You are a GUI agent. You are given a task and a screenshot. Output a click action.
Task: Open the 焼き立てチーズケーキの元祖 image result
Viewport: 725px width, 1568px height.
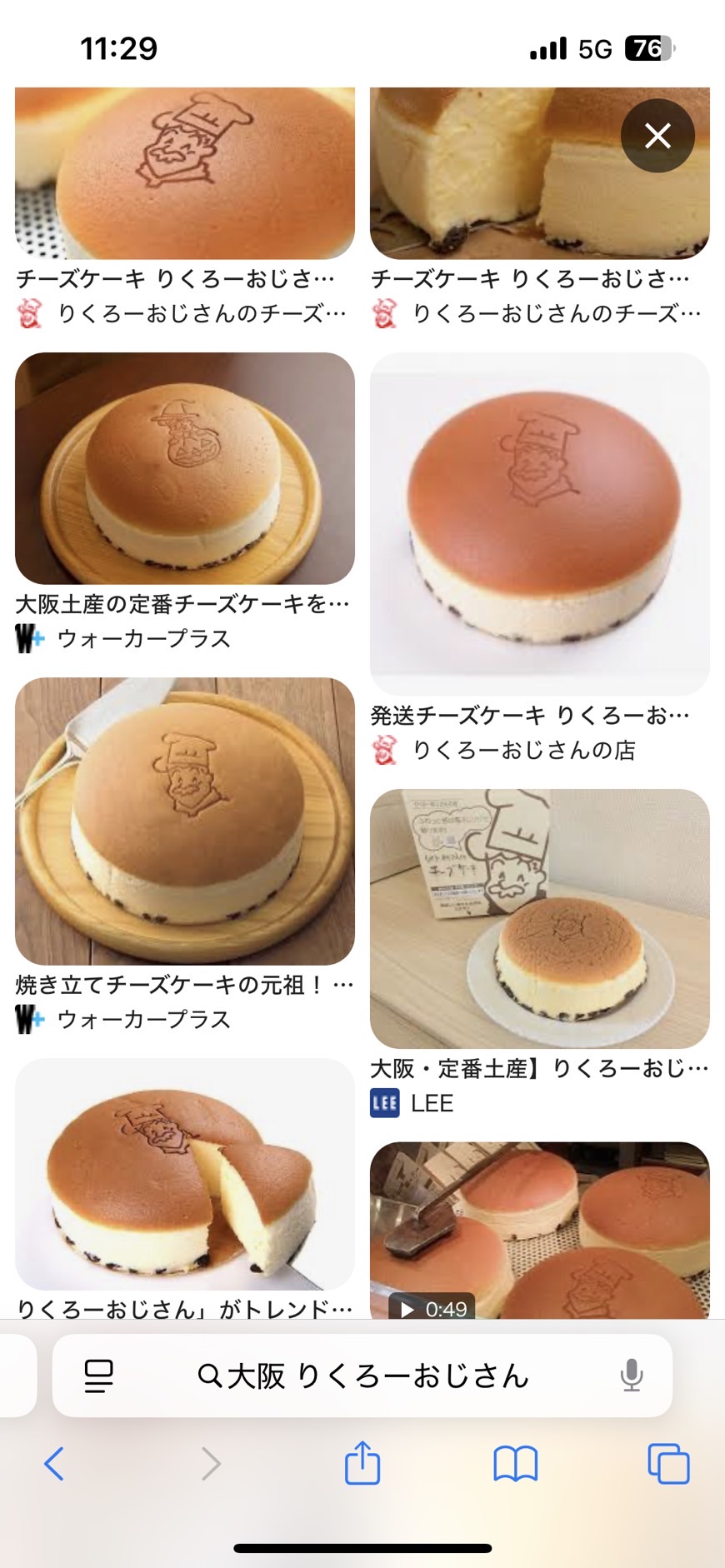pos(185,821)
